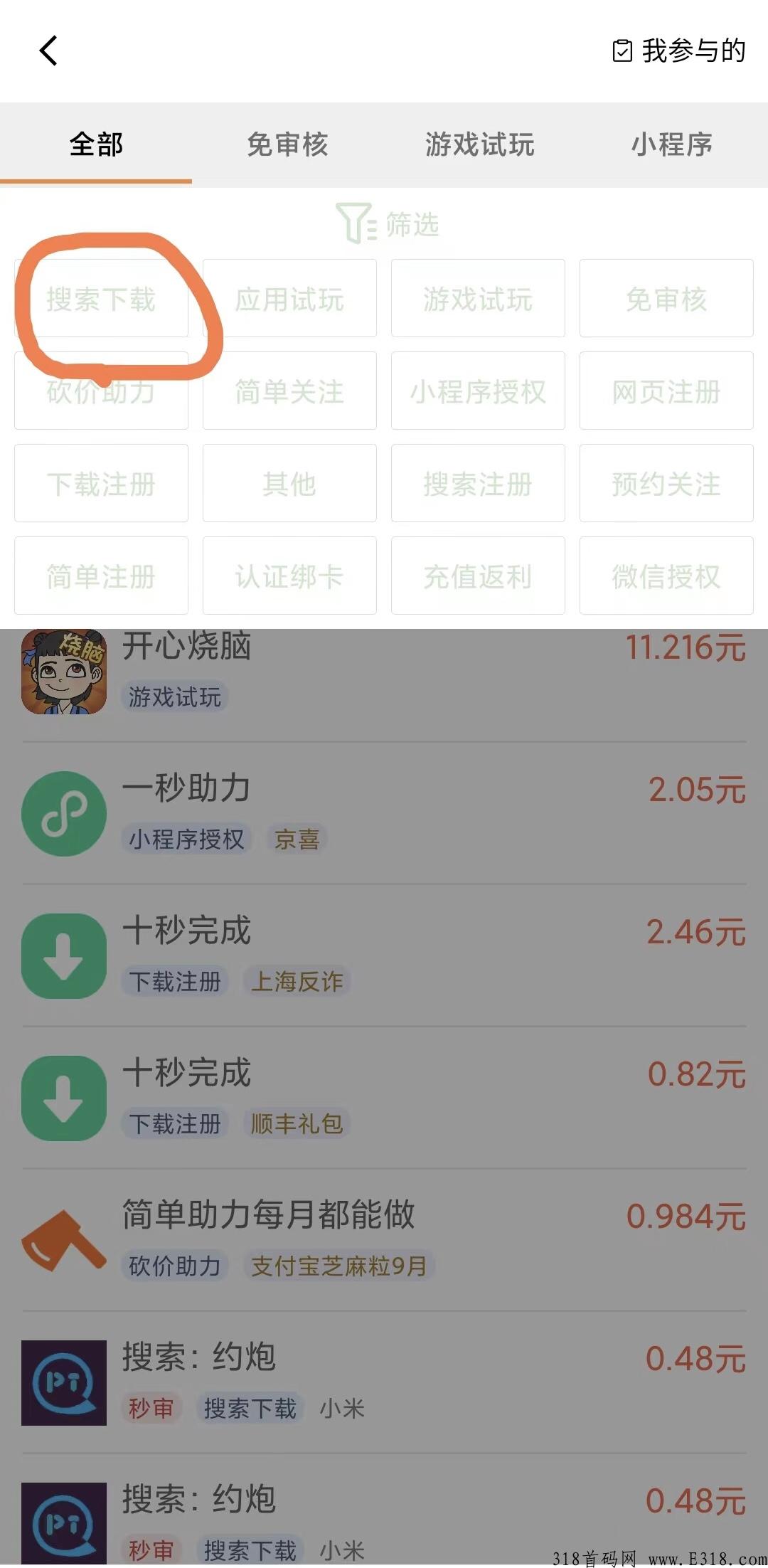Image resolution: width=768 pixels, height=1568 pixels.
Task: Select the 简单注册 filter chip
Action: pos(101,576)
